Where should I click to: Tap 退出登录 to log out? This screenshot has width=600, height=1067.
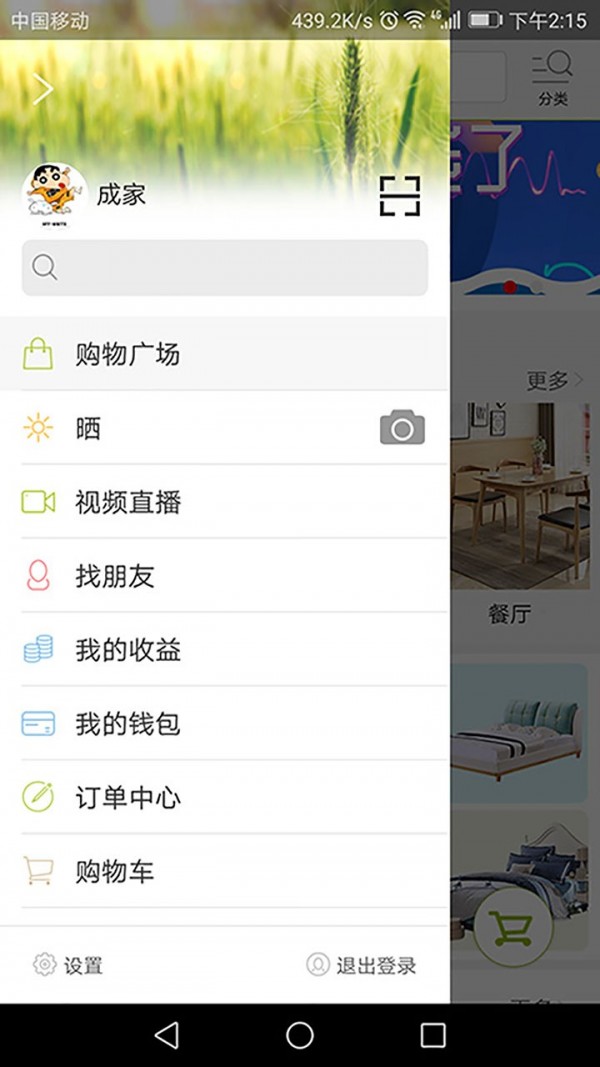click(x=361, y=965)
